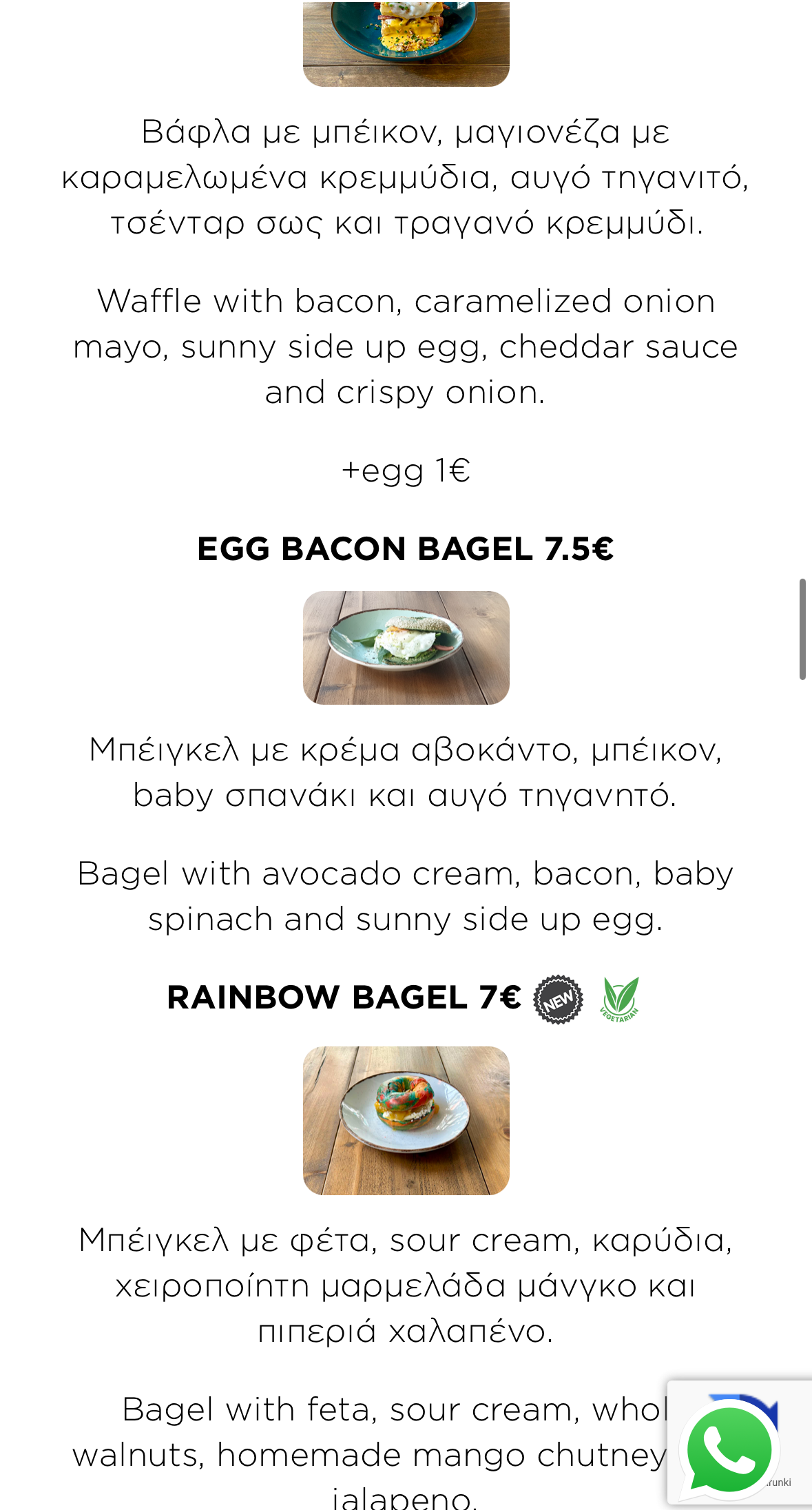
Task: View the bacon waffle dish photo
Action: [x=406, y=43]
